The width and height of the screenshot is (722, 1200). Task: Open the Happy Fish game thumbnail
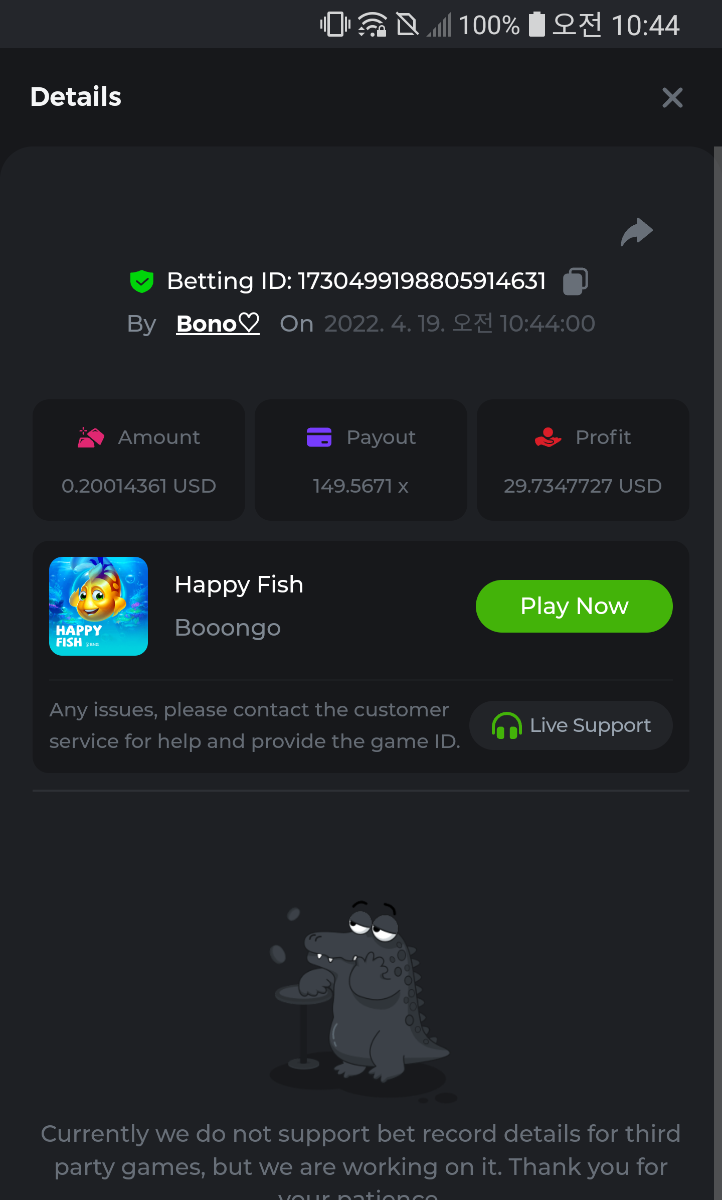click(99, 606)
